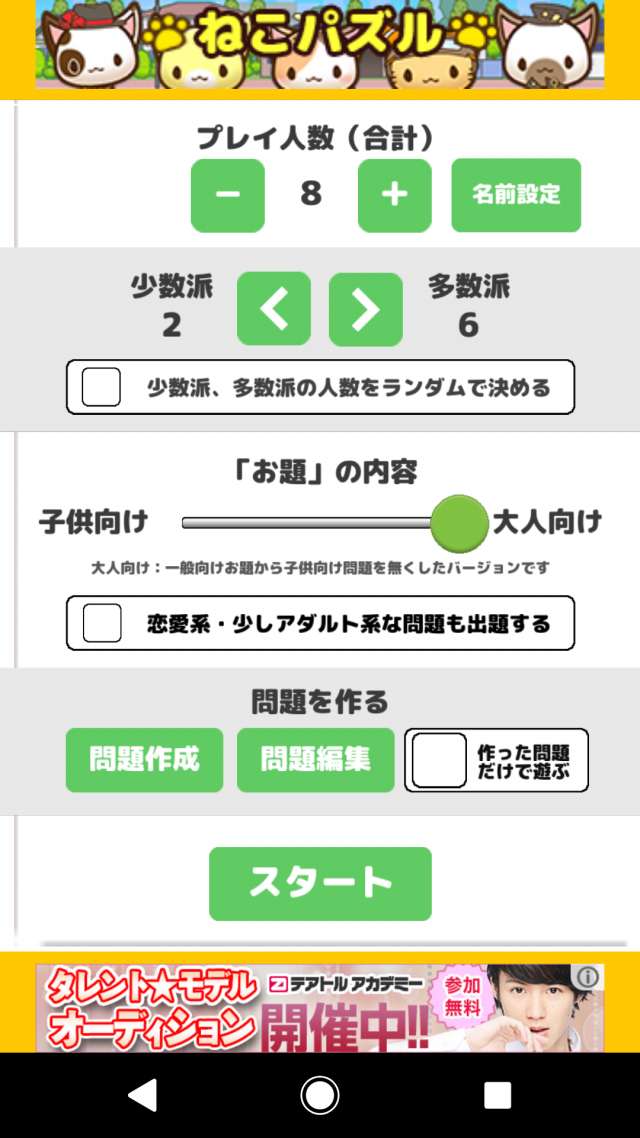Open 問題編集 to edit questions
Image resolution: width=640 pixels, height=1138 pixels.
pyautogui.click(x=316, y=760)
